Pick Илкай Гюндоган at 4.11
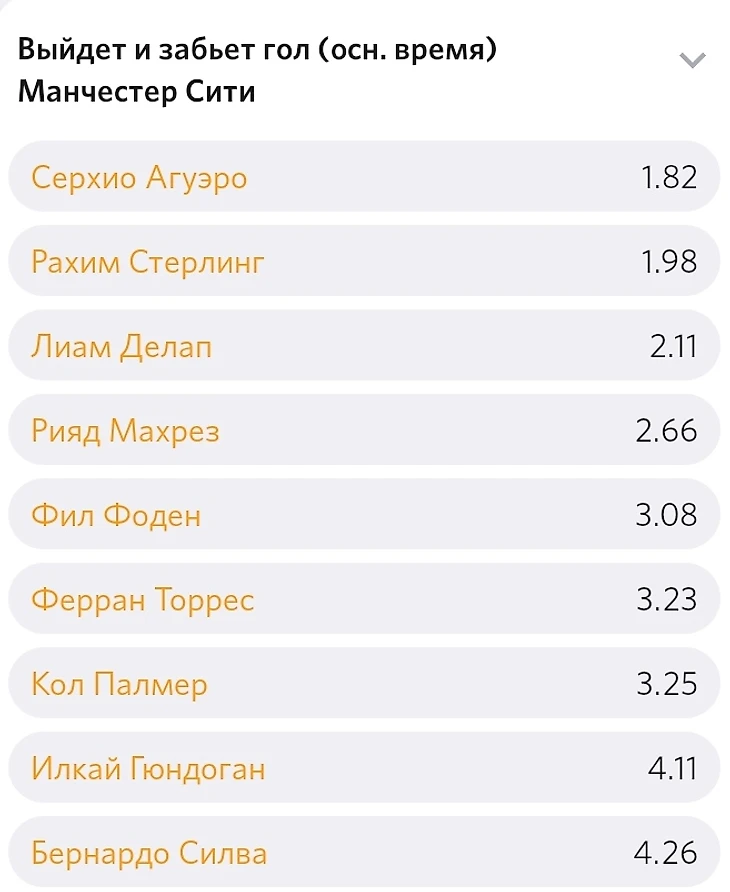This screenshot has width=730, height=892. point(364,768)
